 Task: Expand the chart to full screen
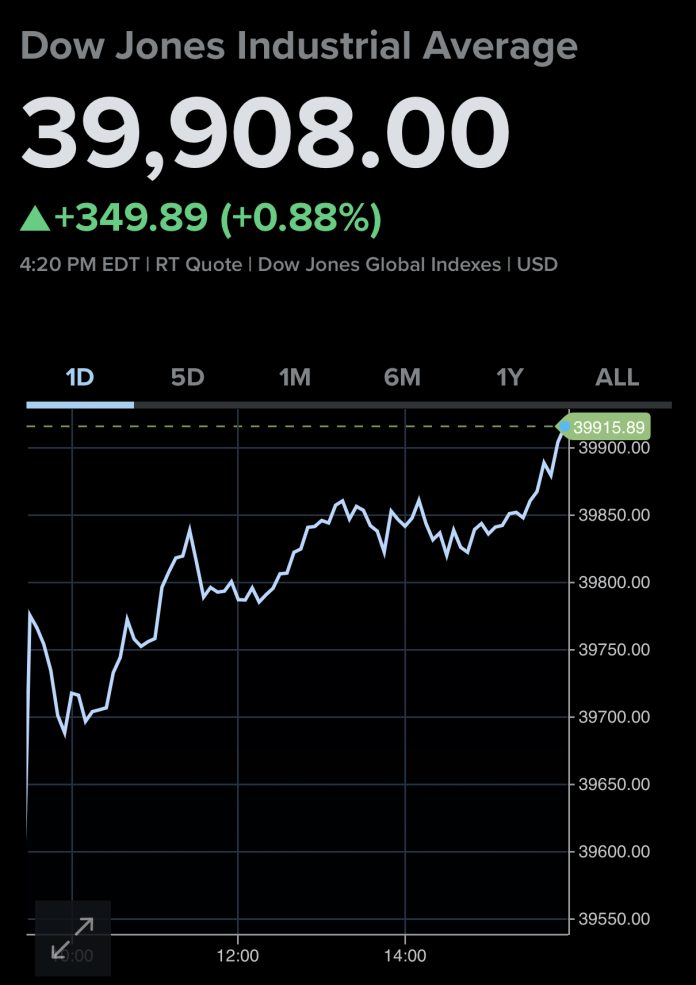pos(72,938)
